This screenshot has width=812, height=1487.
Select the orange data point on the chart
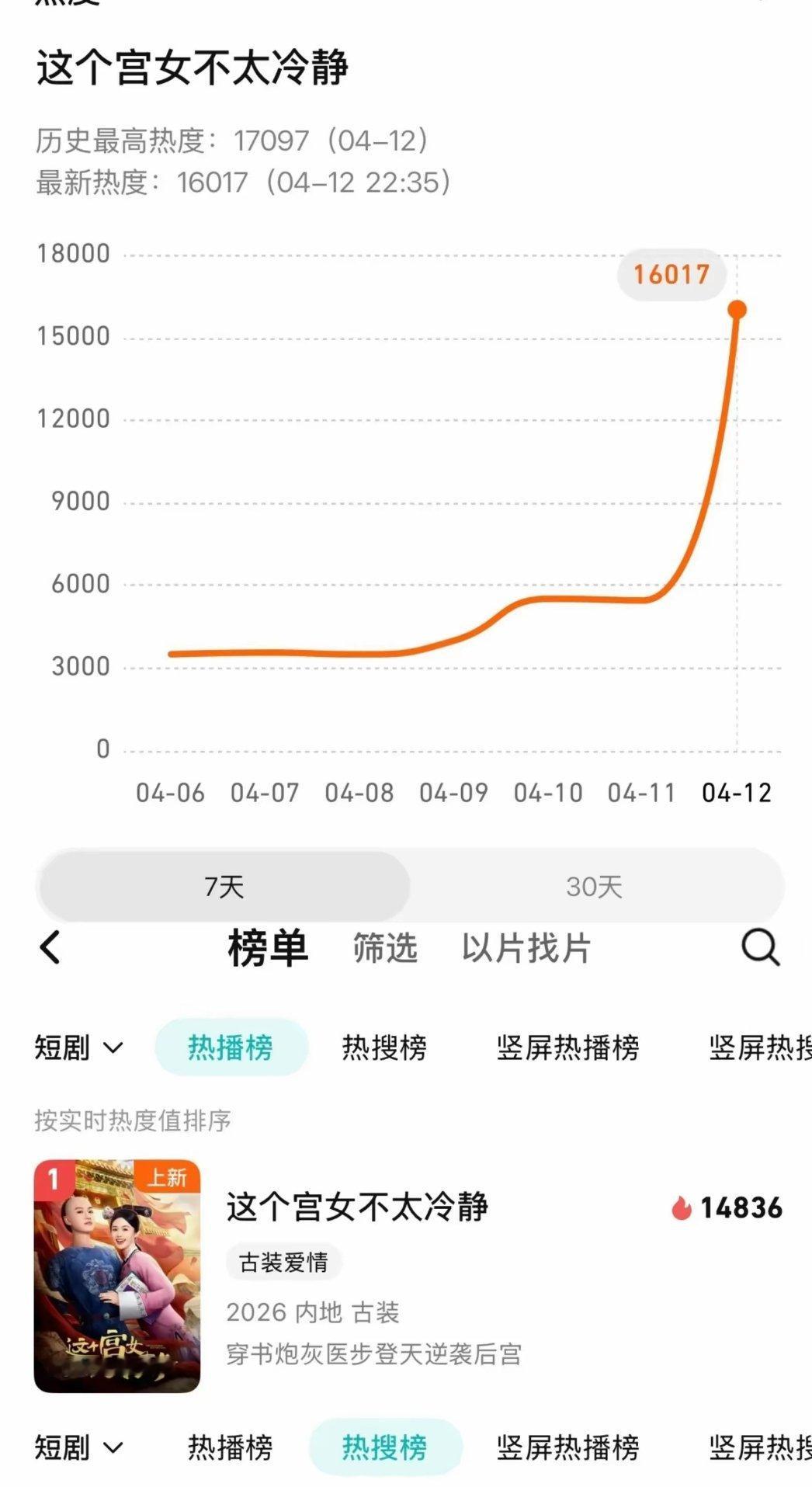(736, 309)
